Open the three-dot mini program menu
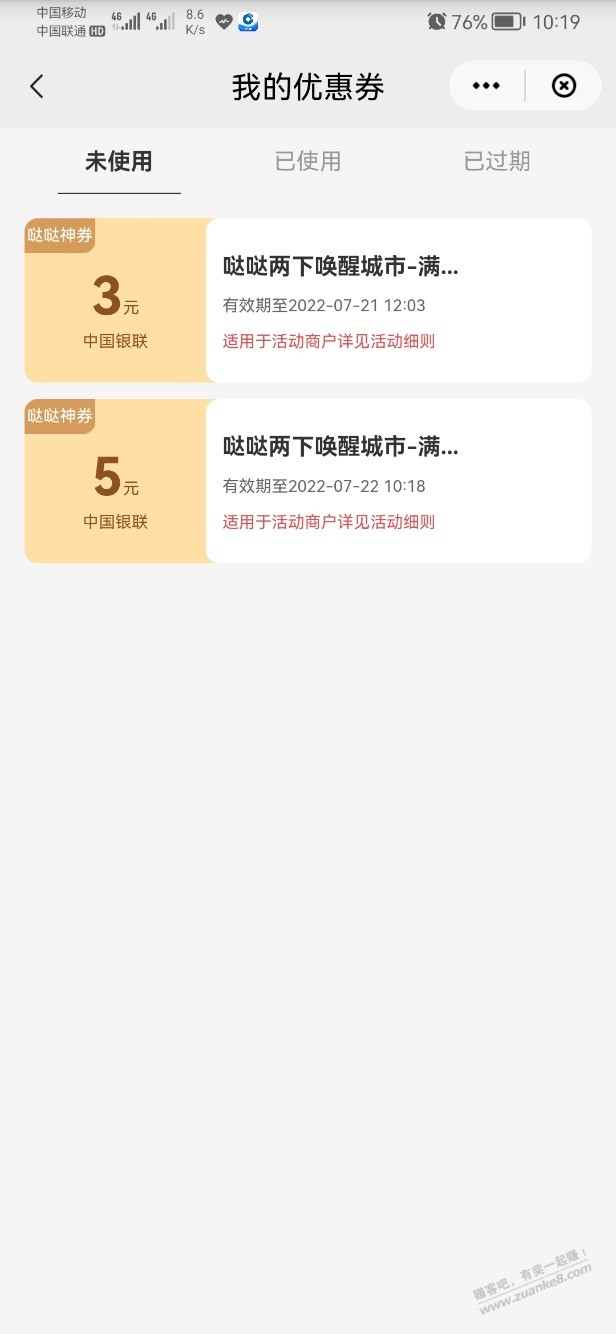The width and height of the screenshot is (616, 1334). click(x=486, y=86)
